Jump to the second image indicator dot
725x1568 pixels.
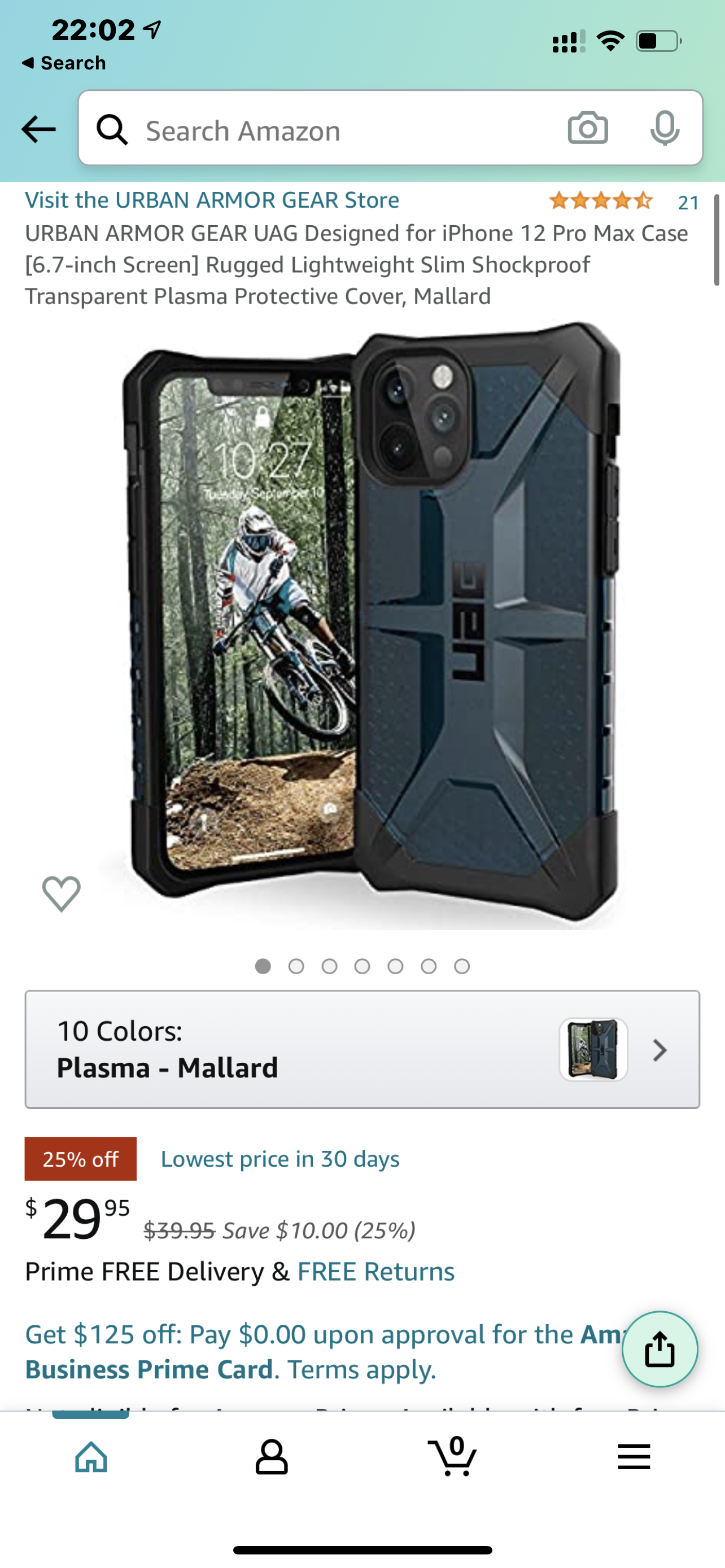296,966
